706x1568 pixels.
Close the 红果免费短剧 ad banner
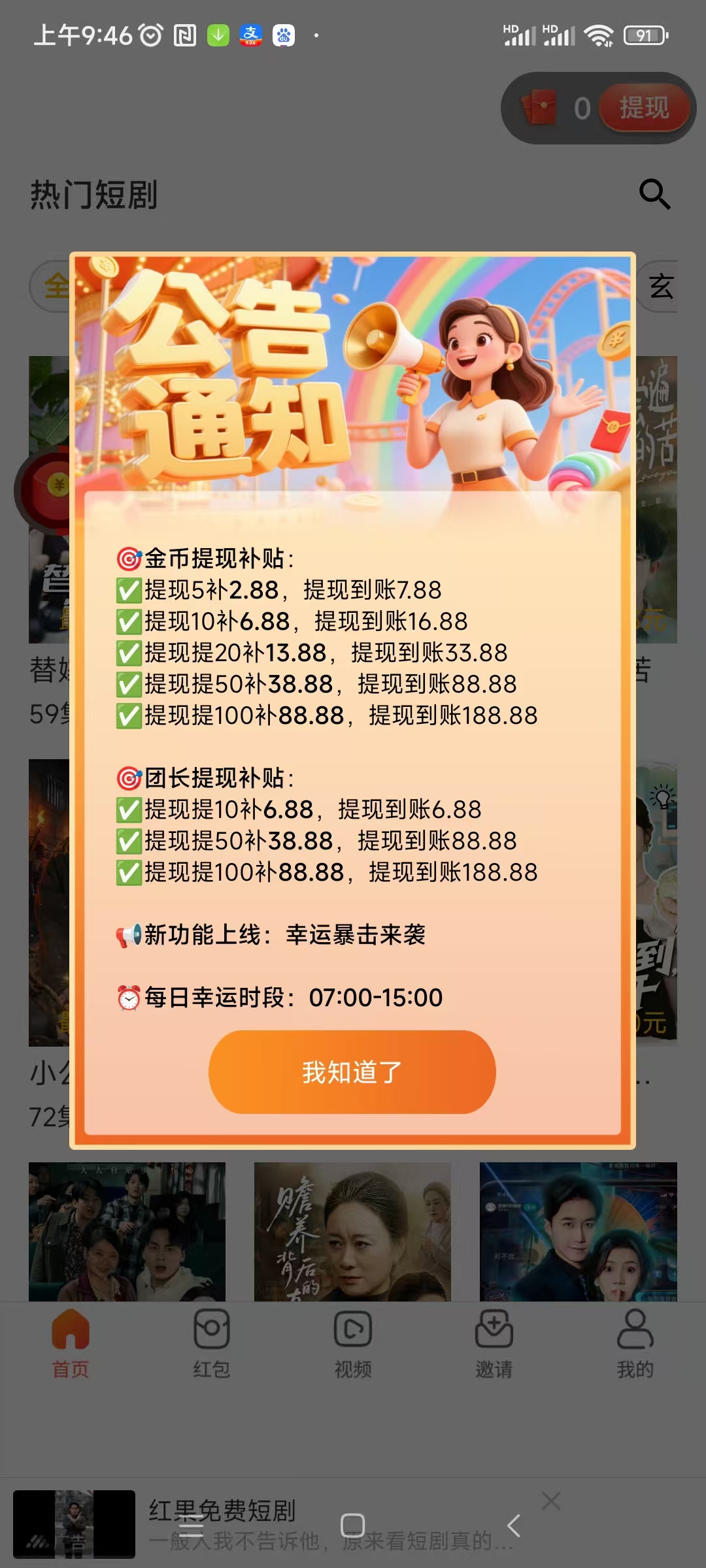[x=551, y=1501]
